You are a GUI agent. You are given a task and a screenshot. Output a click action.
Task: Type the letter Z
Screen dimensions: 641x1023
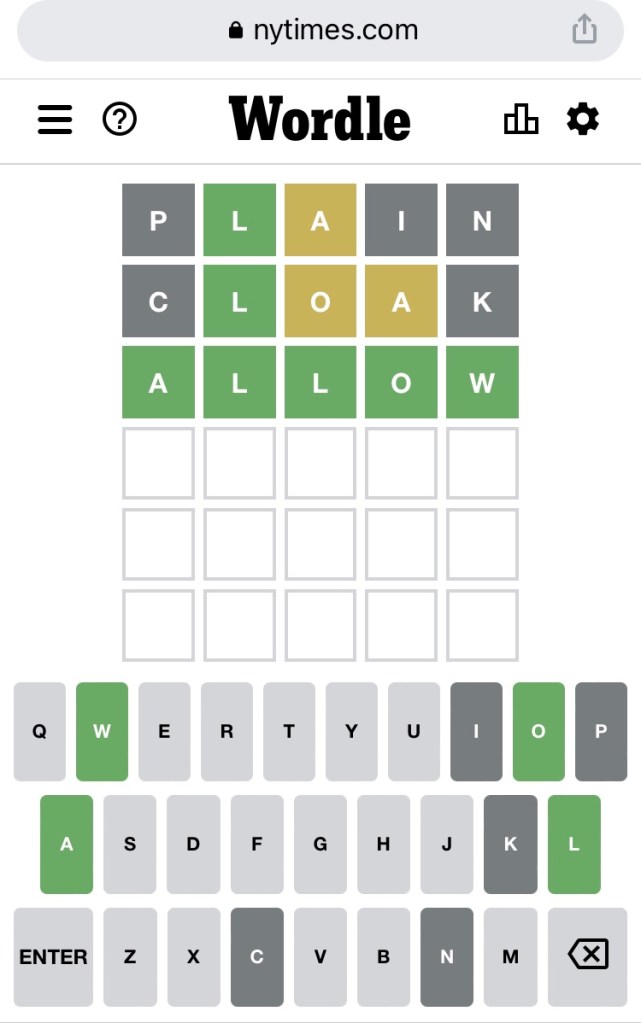tap(130, 957)
